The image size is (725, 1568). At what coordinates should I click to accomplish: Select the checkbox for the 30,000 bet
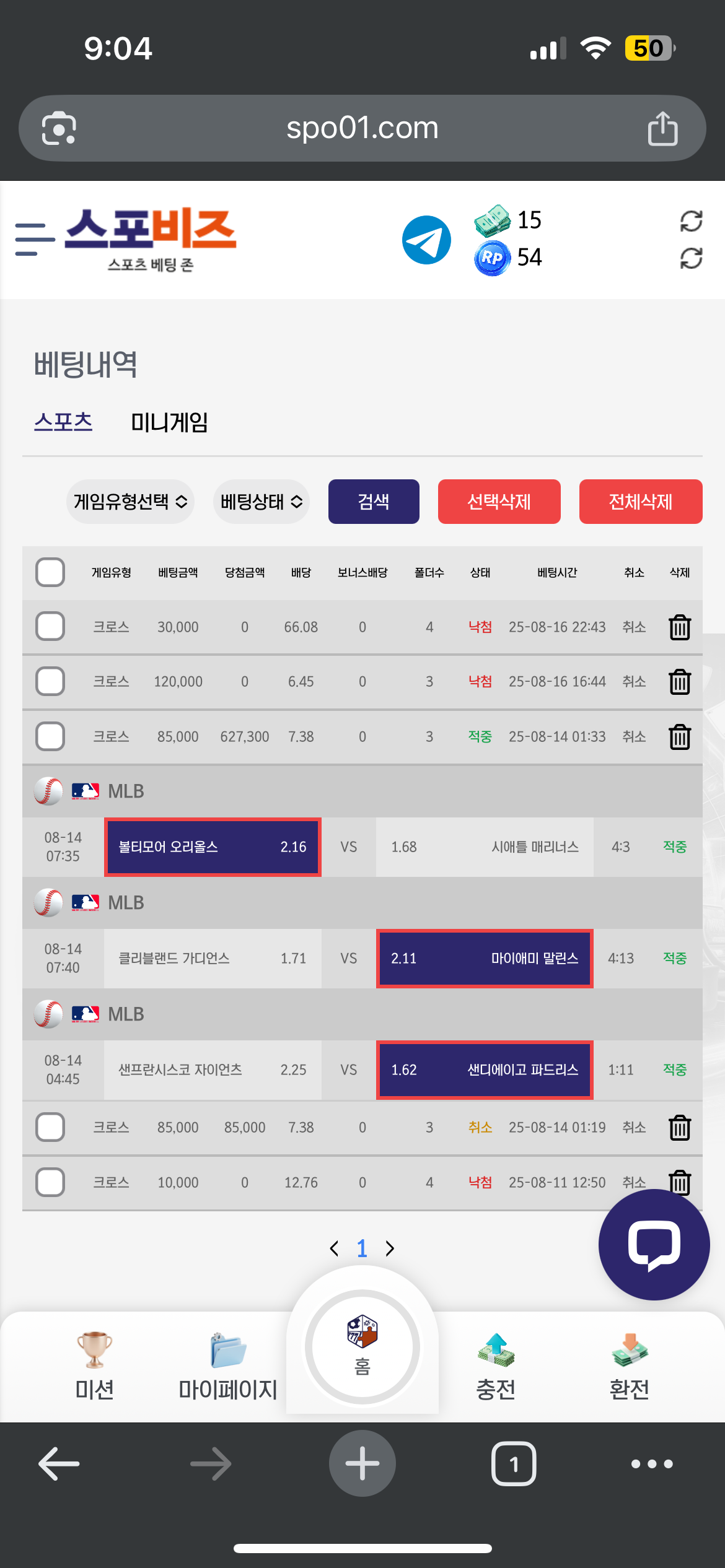[x=50, y=627]
